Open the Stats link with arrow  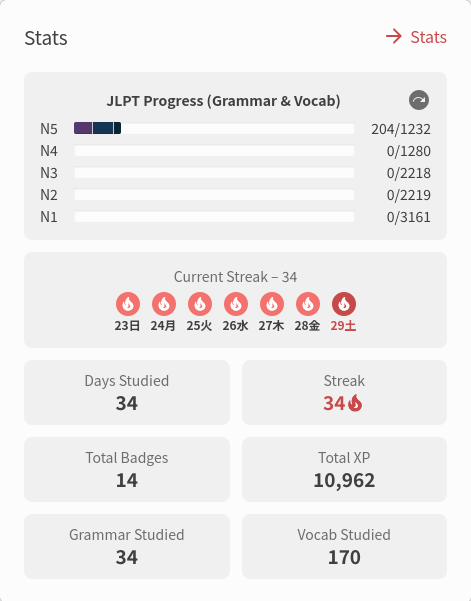click(416, 37)
